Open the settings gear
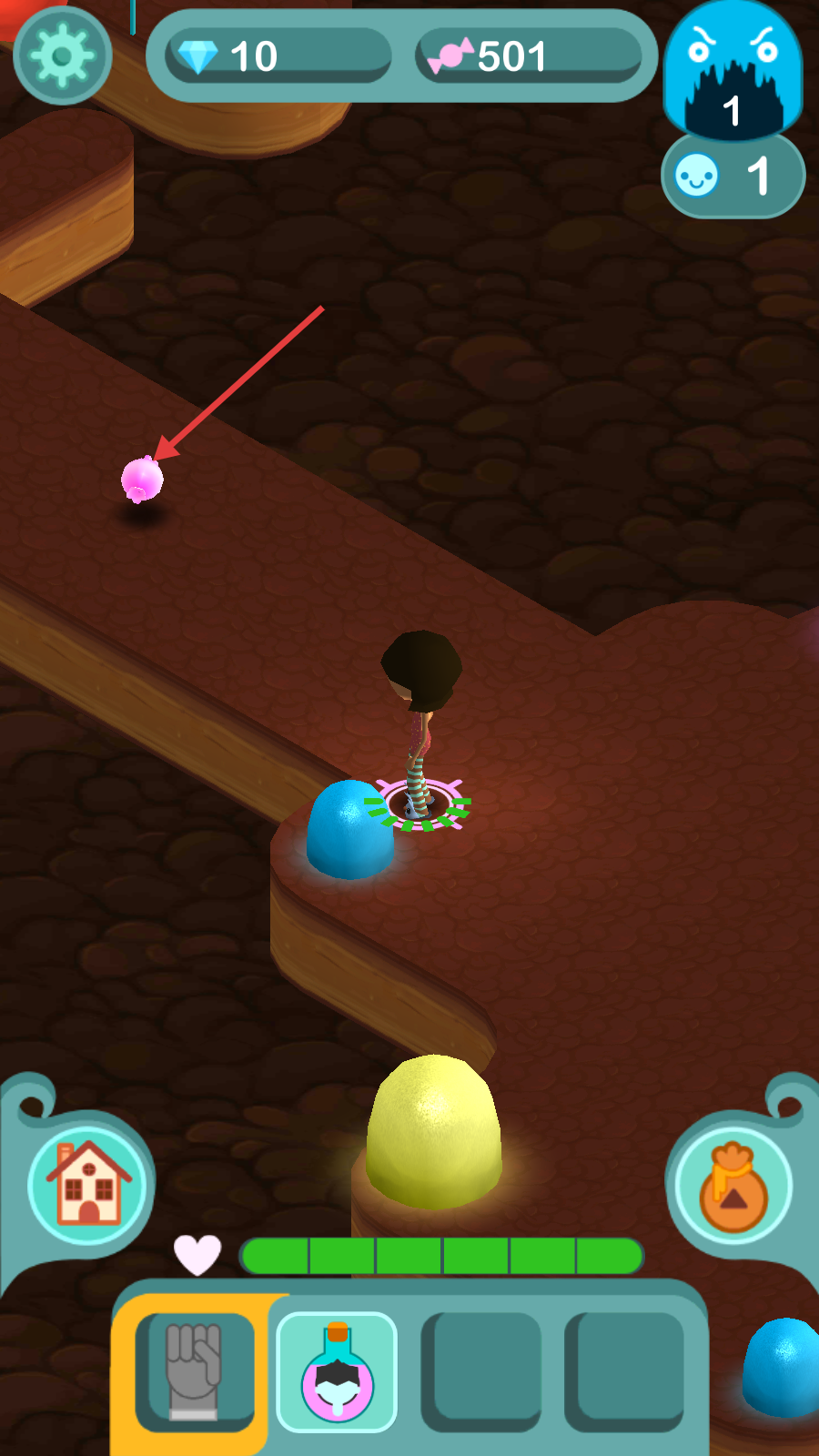Screen dimensions: 819x1456 (62, 56)
